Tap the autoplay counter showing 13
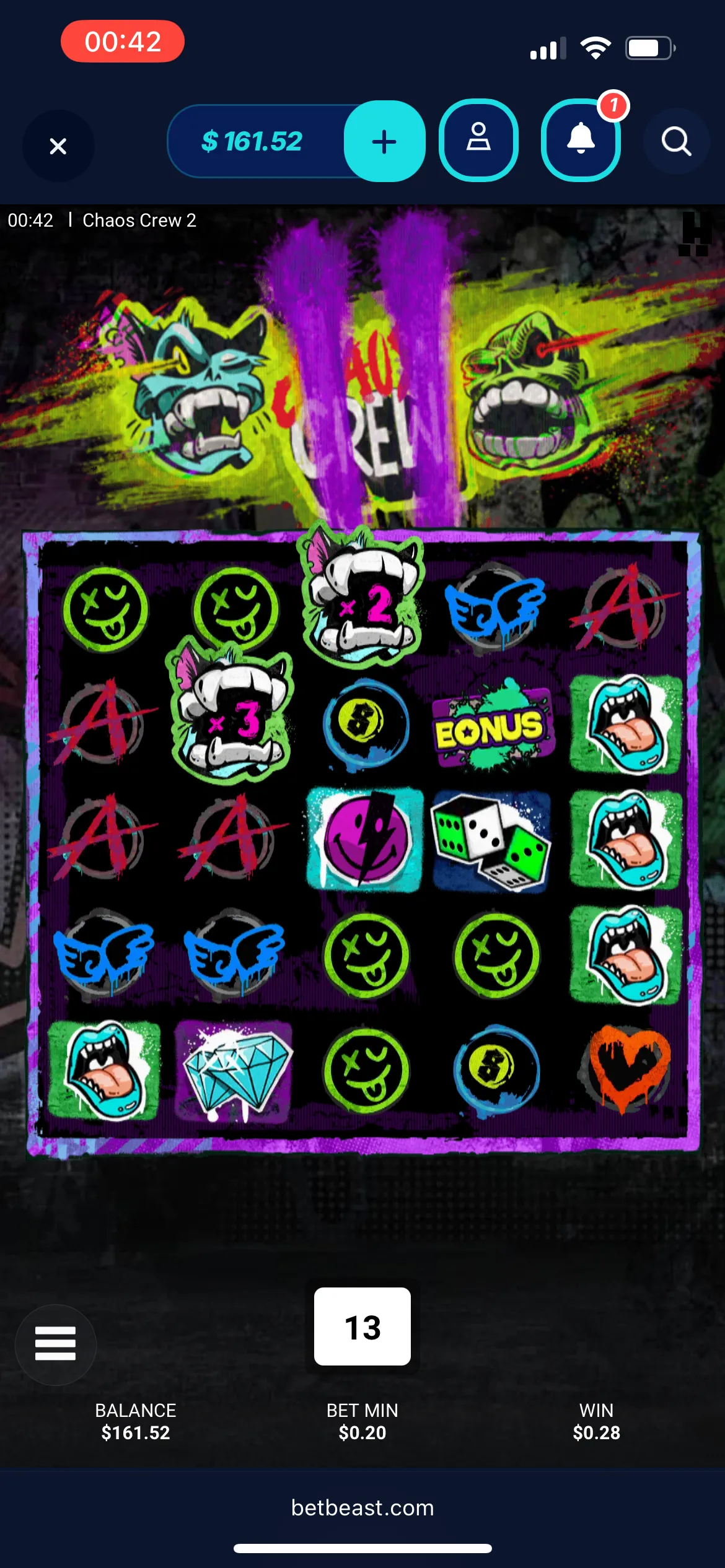 pos(362,1327)
